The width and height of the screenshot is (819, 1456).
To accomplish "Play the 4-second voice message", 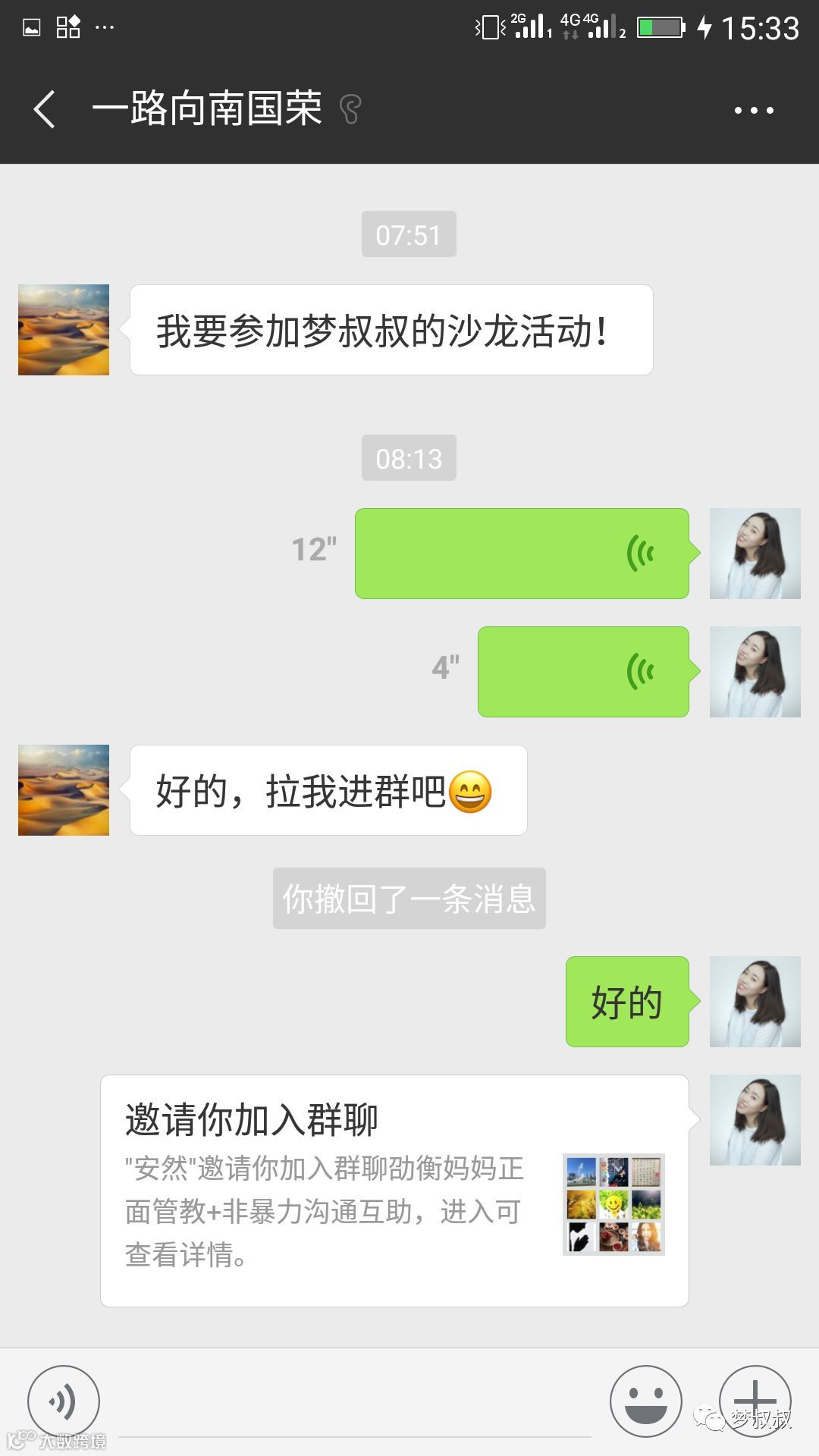I will click(583, 672).
